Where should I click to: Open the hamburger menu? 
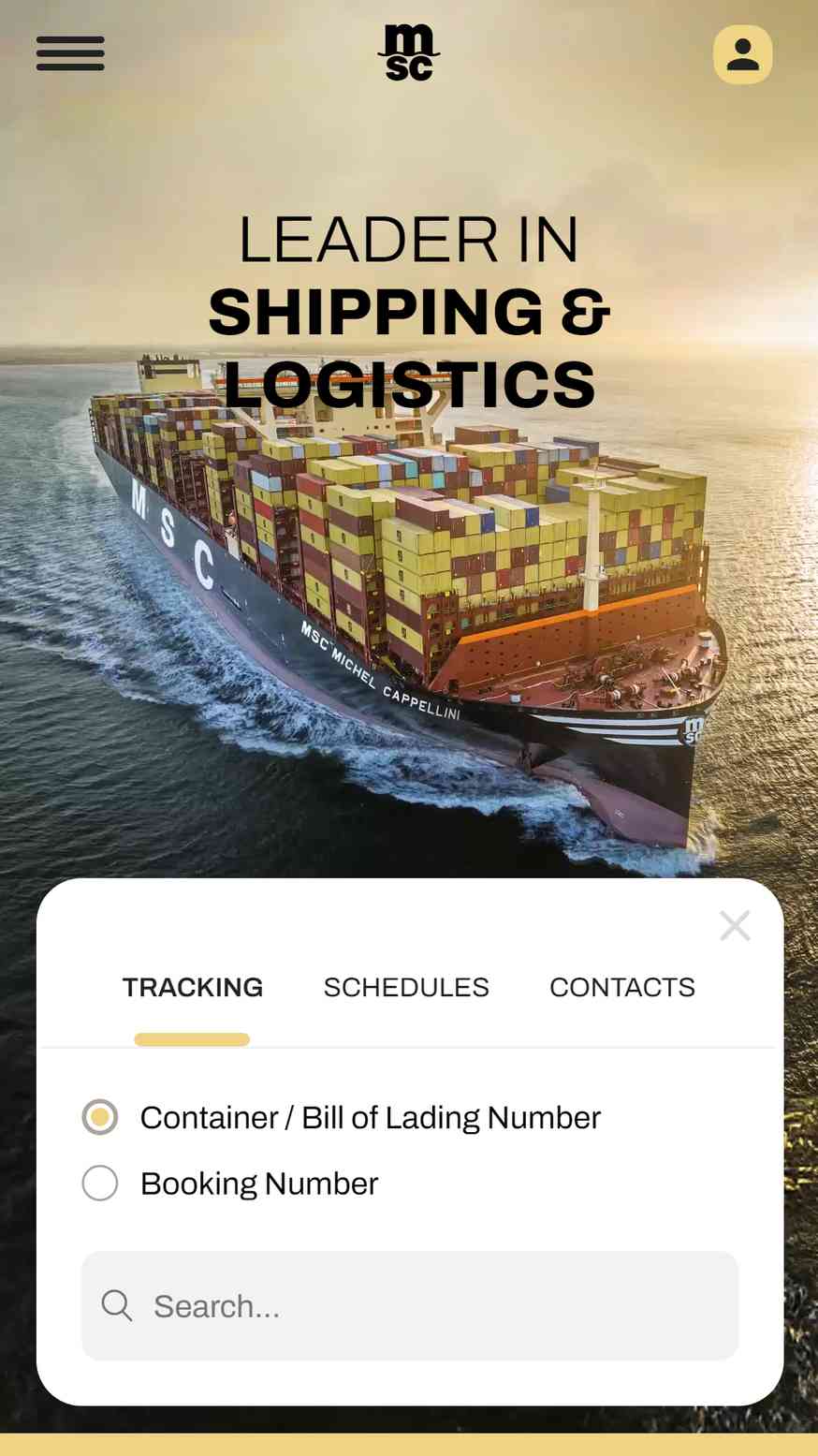(70, 53)
